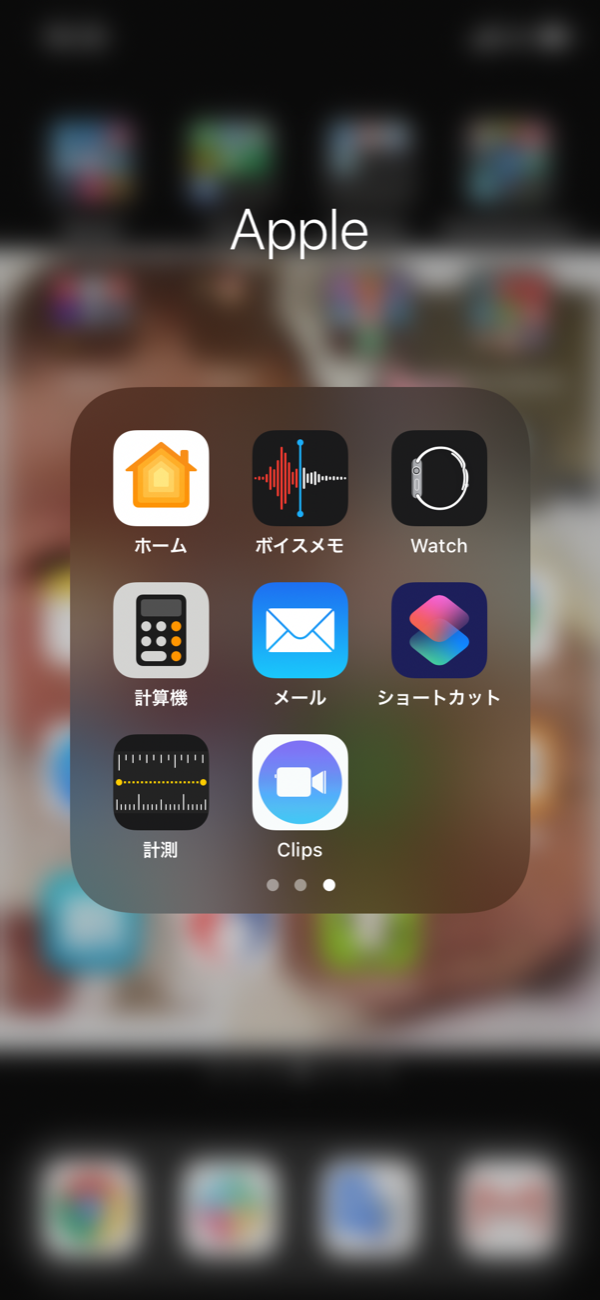Open the ホーム (Home) app
The image size is (600, 1300).
click(161, 478)
